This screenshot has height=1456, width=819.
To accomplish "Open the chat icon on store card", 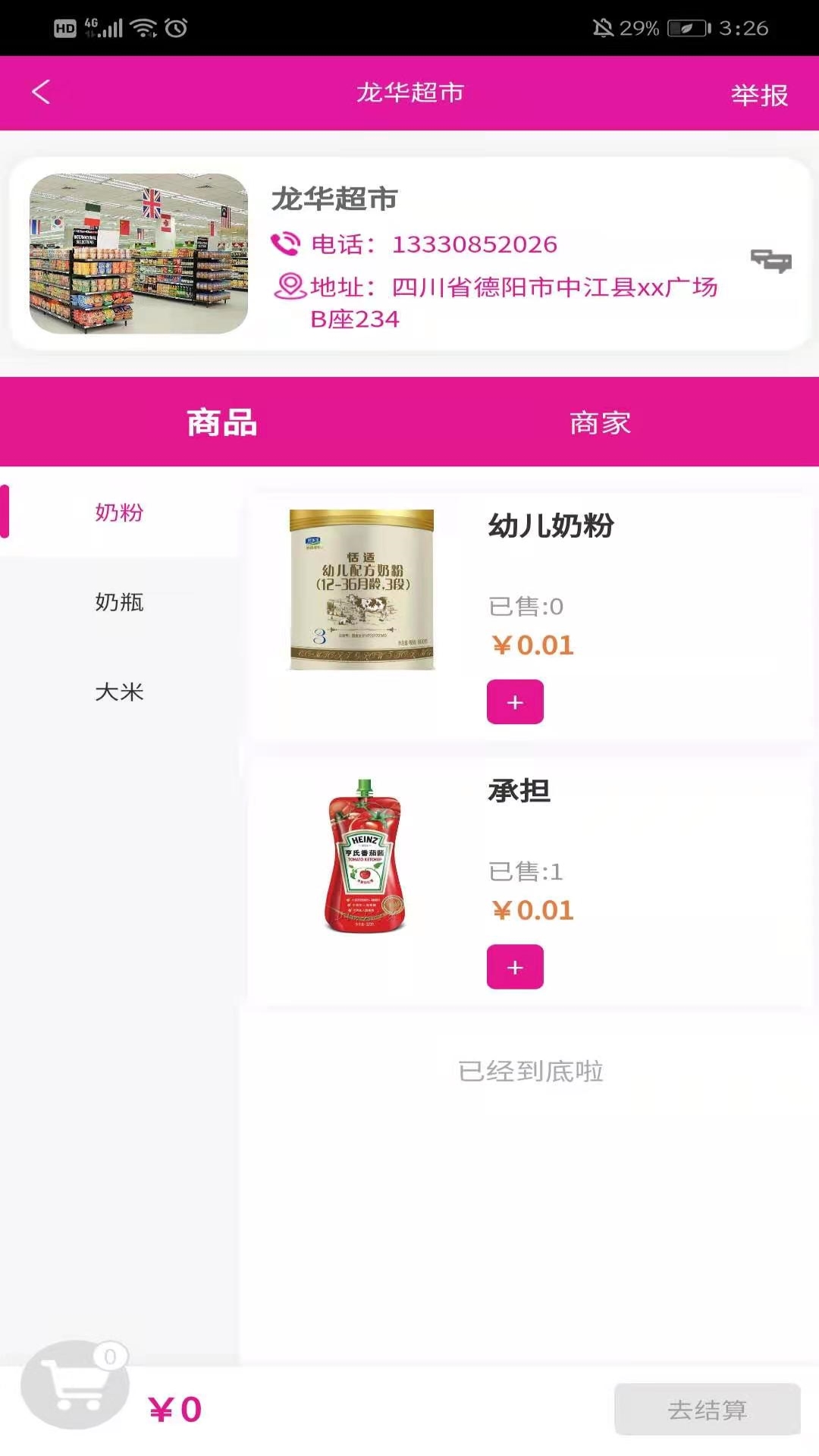I will click(x=770, y=261).
